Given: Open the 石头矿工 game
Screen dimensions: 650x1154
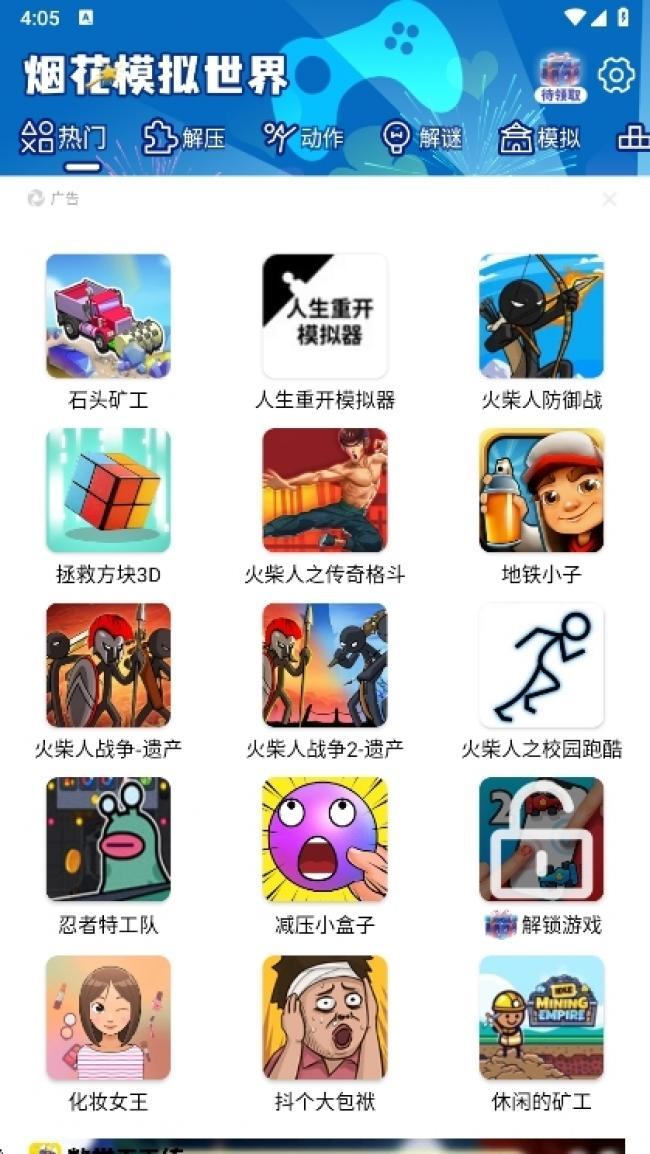Looking at the screenshot, I should (x=108, y=316).
